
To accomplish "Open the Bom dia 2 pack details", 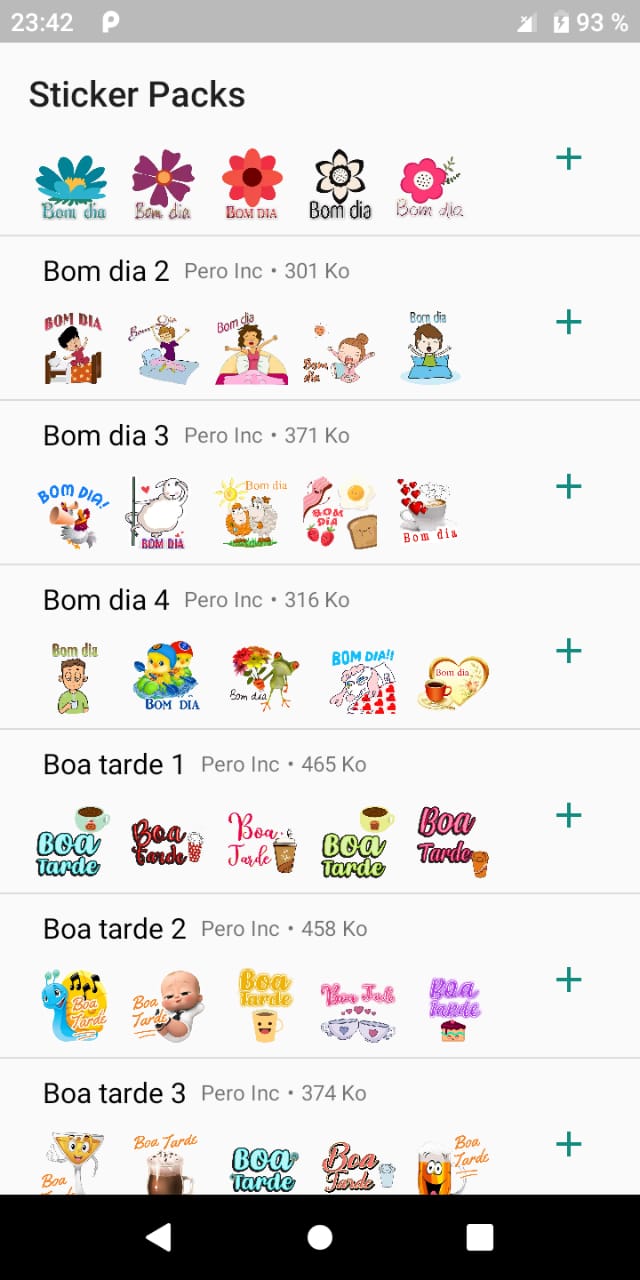I will (106, 271).
